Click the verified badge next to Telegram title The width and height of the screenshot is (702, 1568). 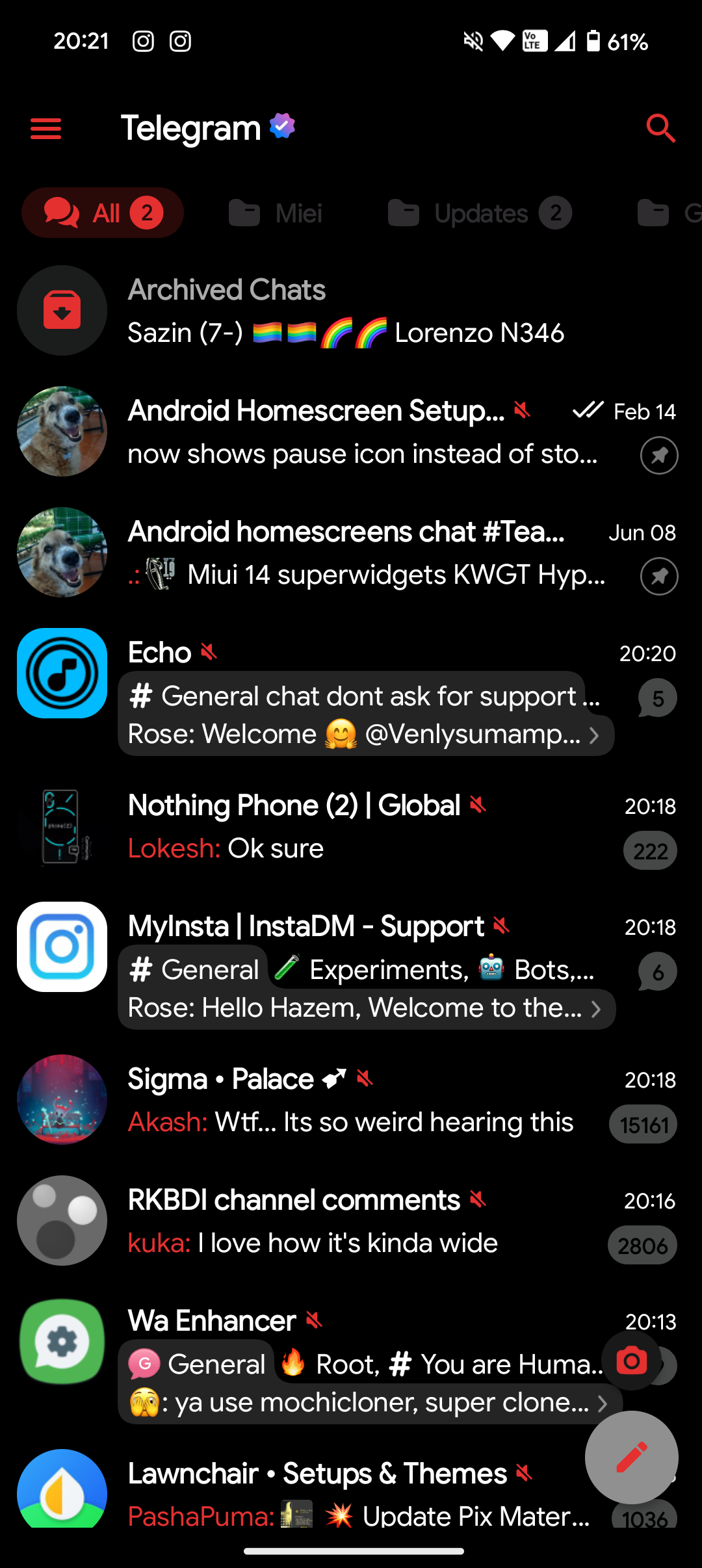click(x=281, y=126)
